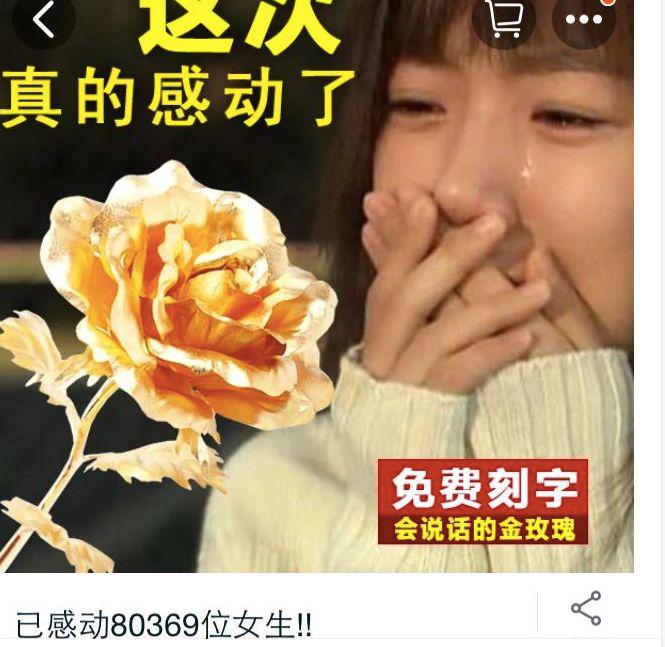Image resolution: width=665 pixels, height=647 pixels.
Task: Go back to the previous page
Action: pos(43,19)
